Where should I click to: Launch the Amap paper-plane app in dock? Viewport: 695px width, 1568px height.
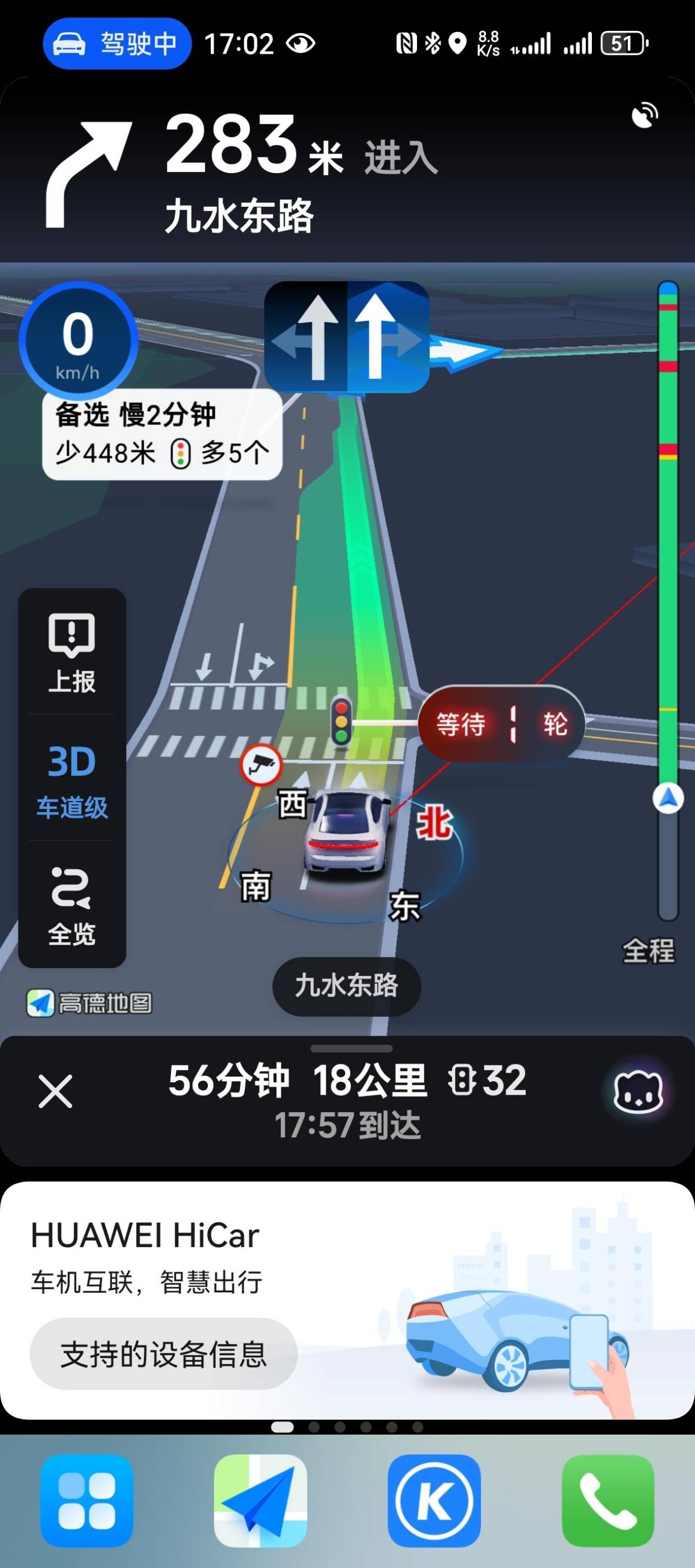point(261,1500)
